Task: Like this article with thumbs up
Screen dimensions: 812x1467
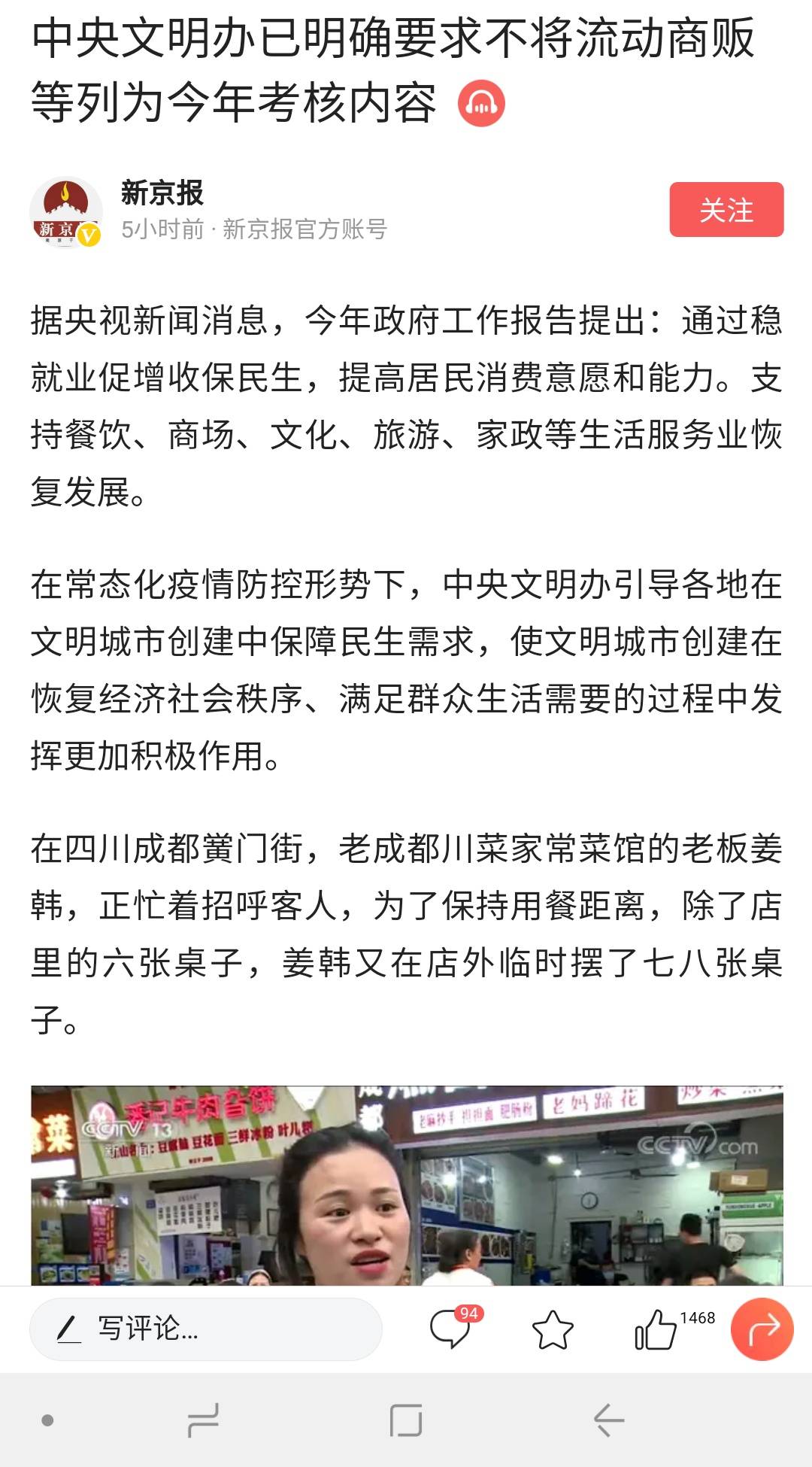Action: click(x=656, y=1330)
